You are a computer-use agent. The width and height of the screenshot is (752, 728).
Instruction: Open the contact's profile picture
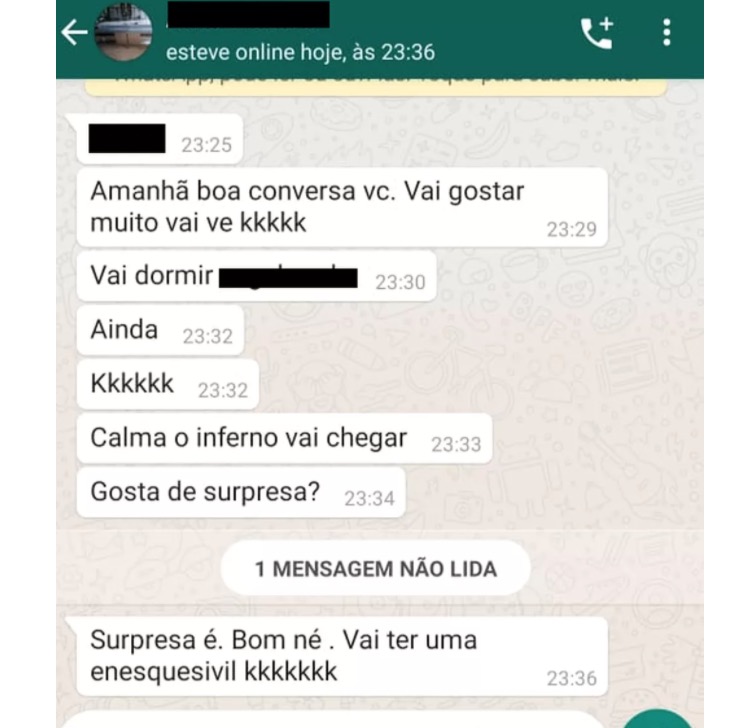click(x=122, y=33)
